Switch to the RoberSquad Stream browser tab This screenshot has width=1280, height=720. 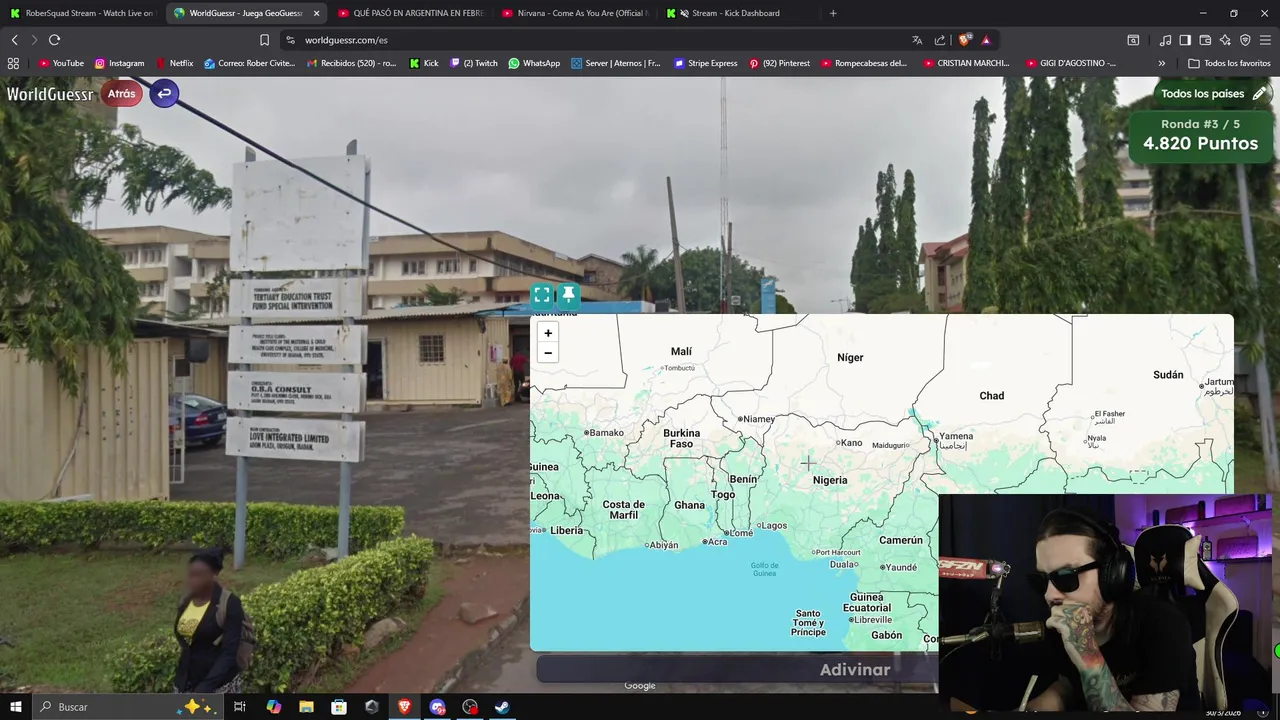(x=81, y=13)
